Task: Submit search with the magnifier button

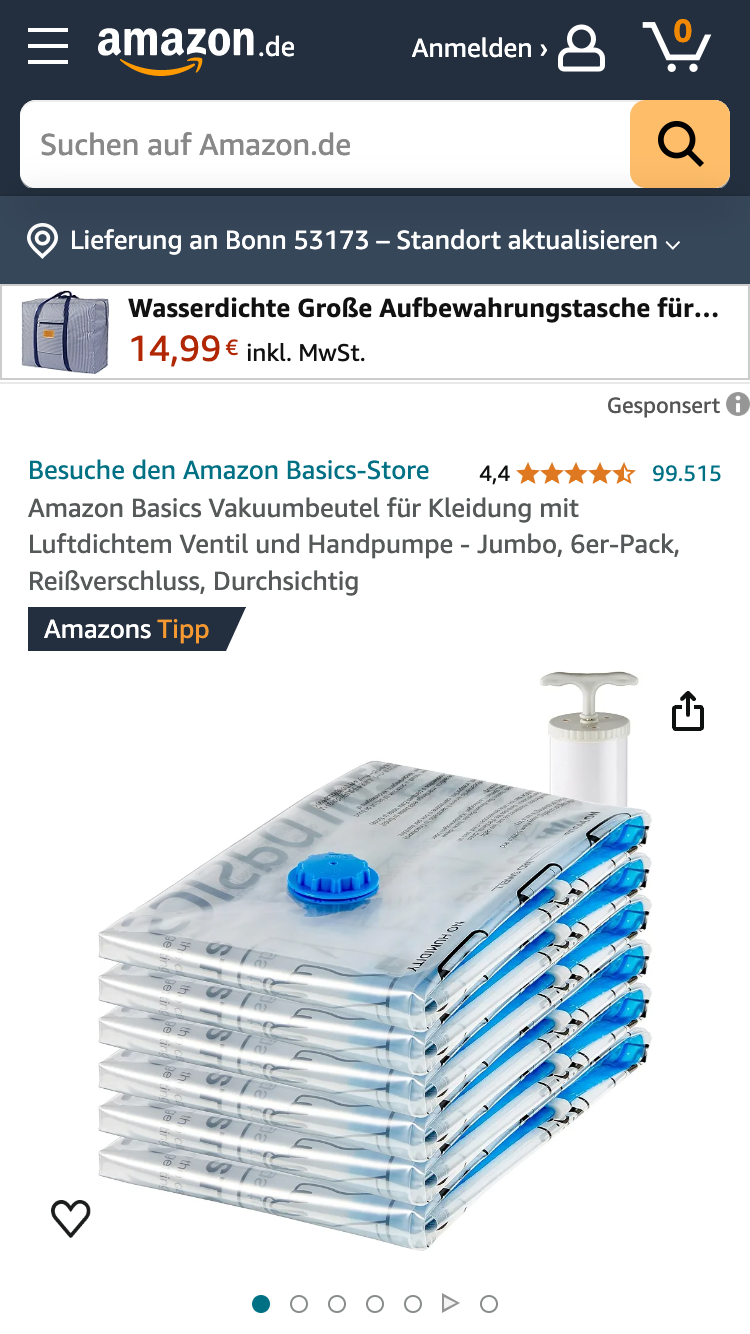Action: (x=680, y=145)
